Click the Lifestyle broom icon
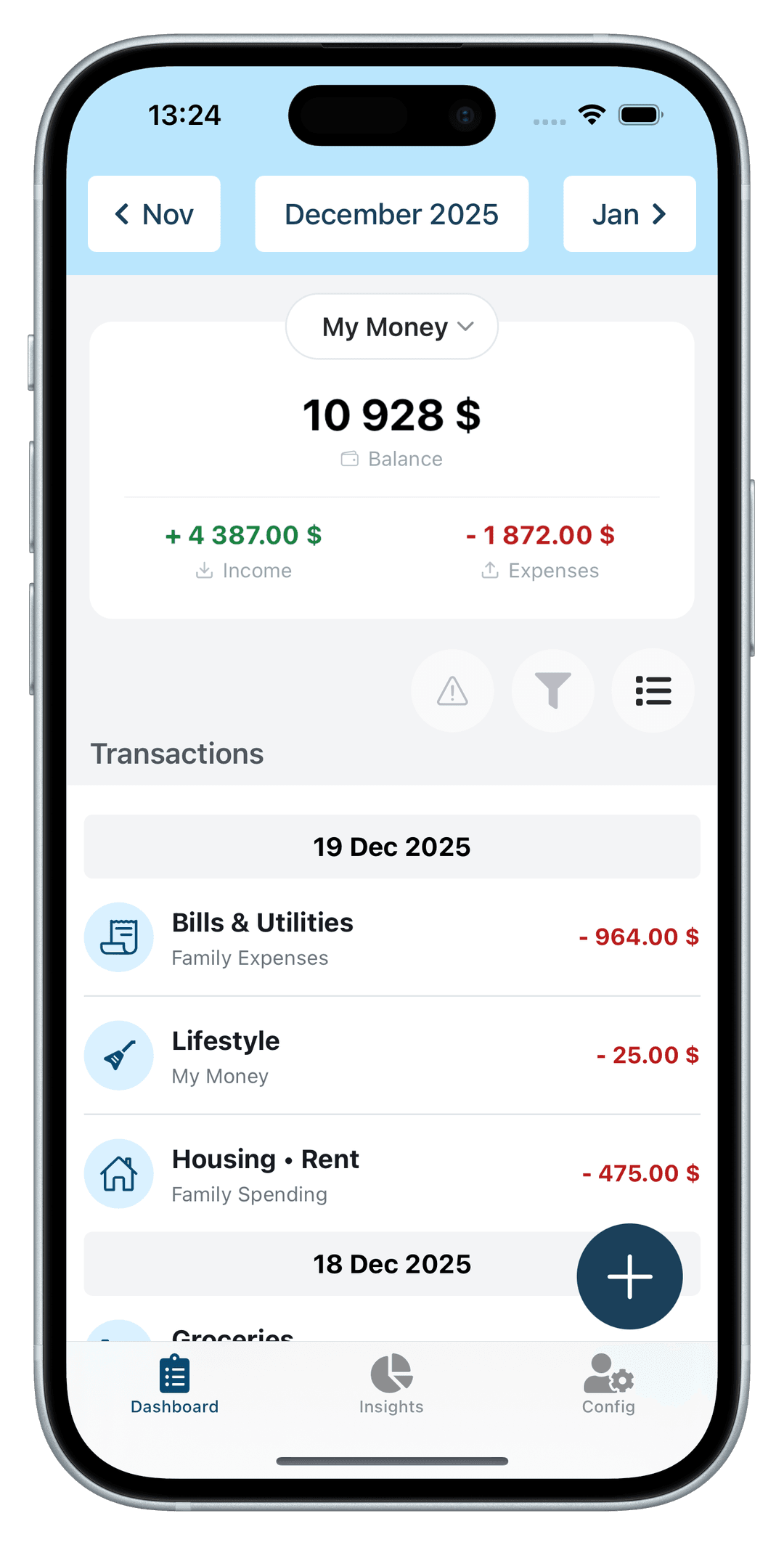The height and width of the screenshot is (1545, 784). tap(119, 1056)
